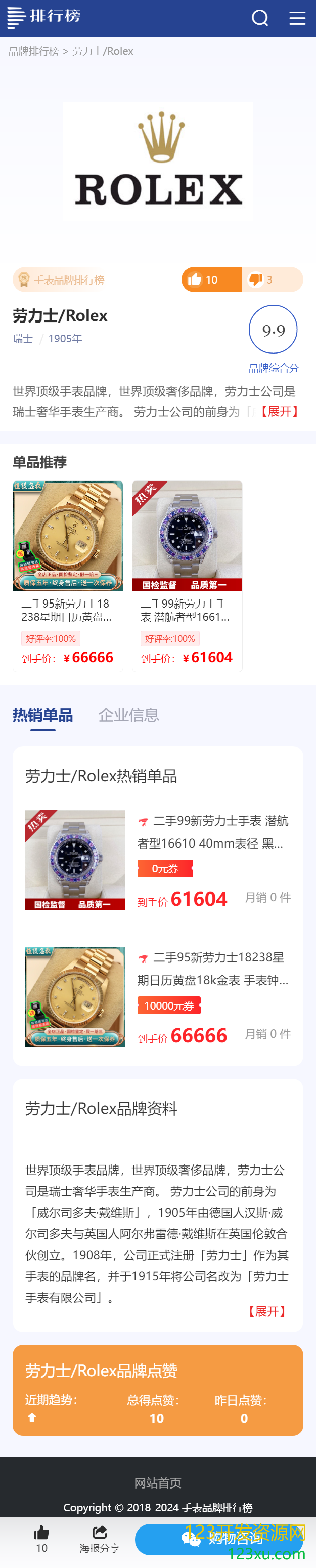316x1568 pixels.
Task: Go to 网站首页 in the footer
Action: [158, 1482]
